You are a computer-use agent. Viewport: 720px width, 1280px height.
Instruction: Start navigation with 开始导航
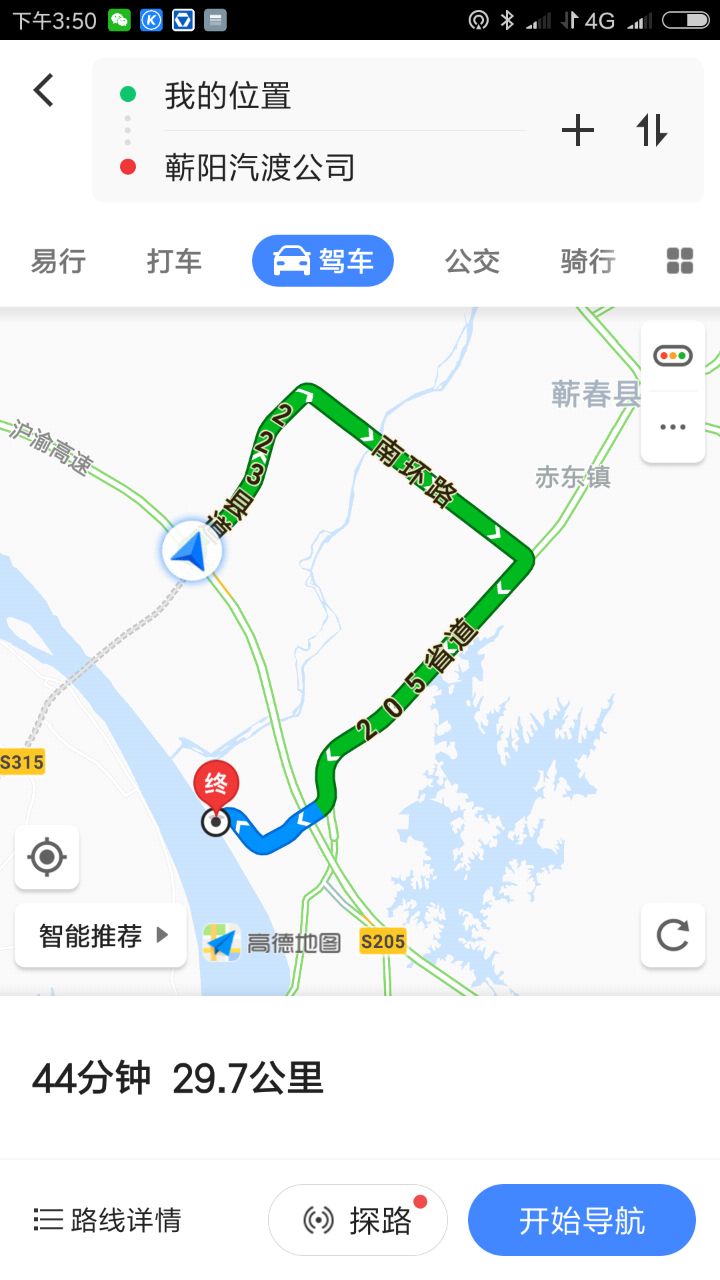click(581, 1220)
